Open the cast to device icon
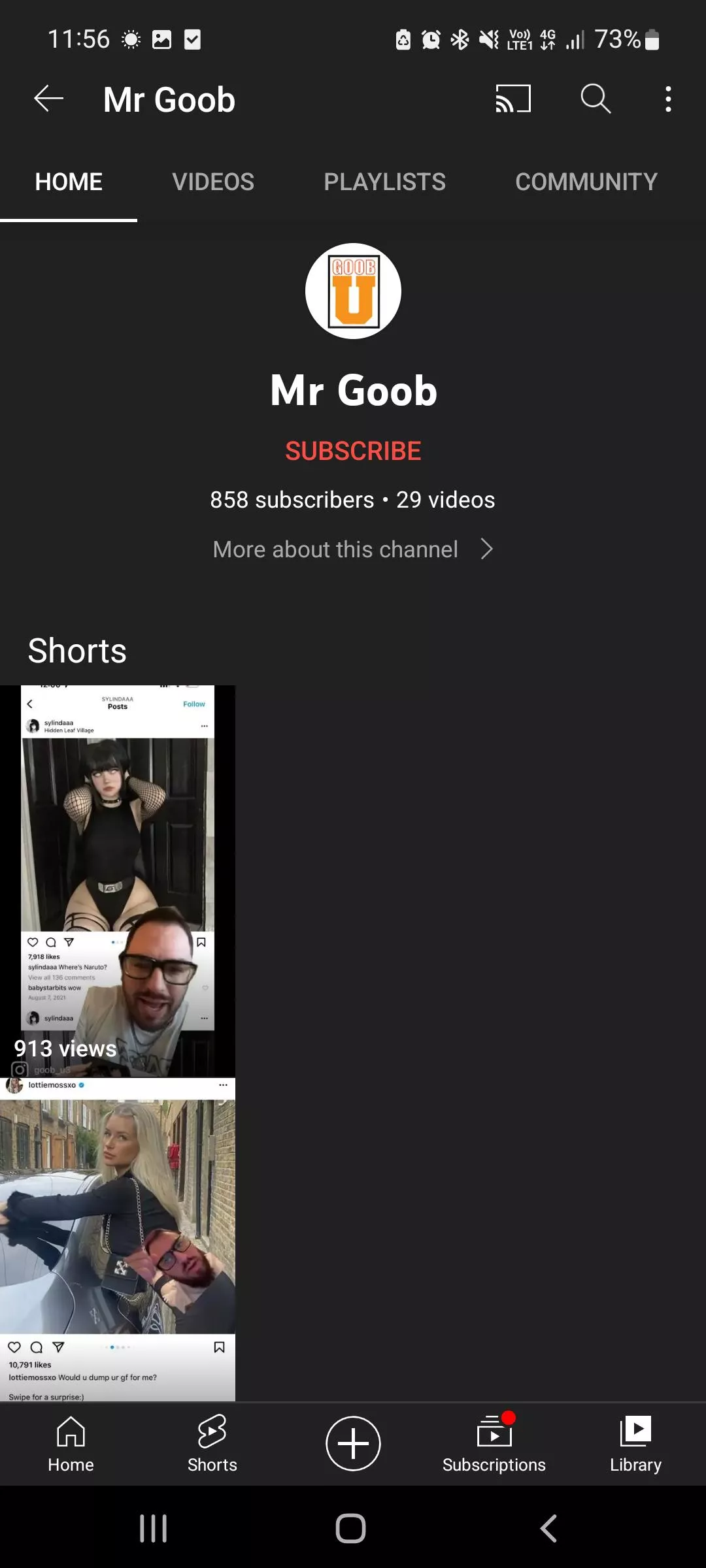 [x=513, y=99]
